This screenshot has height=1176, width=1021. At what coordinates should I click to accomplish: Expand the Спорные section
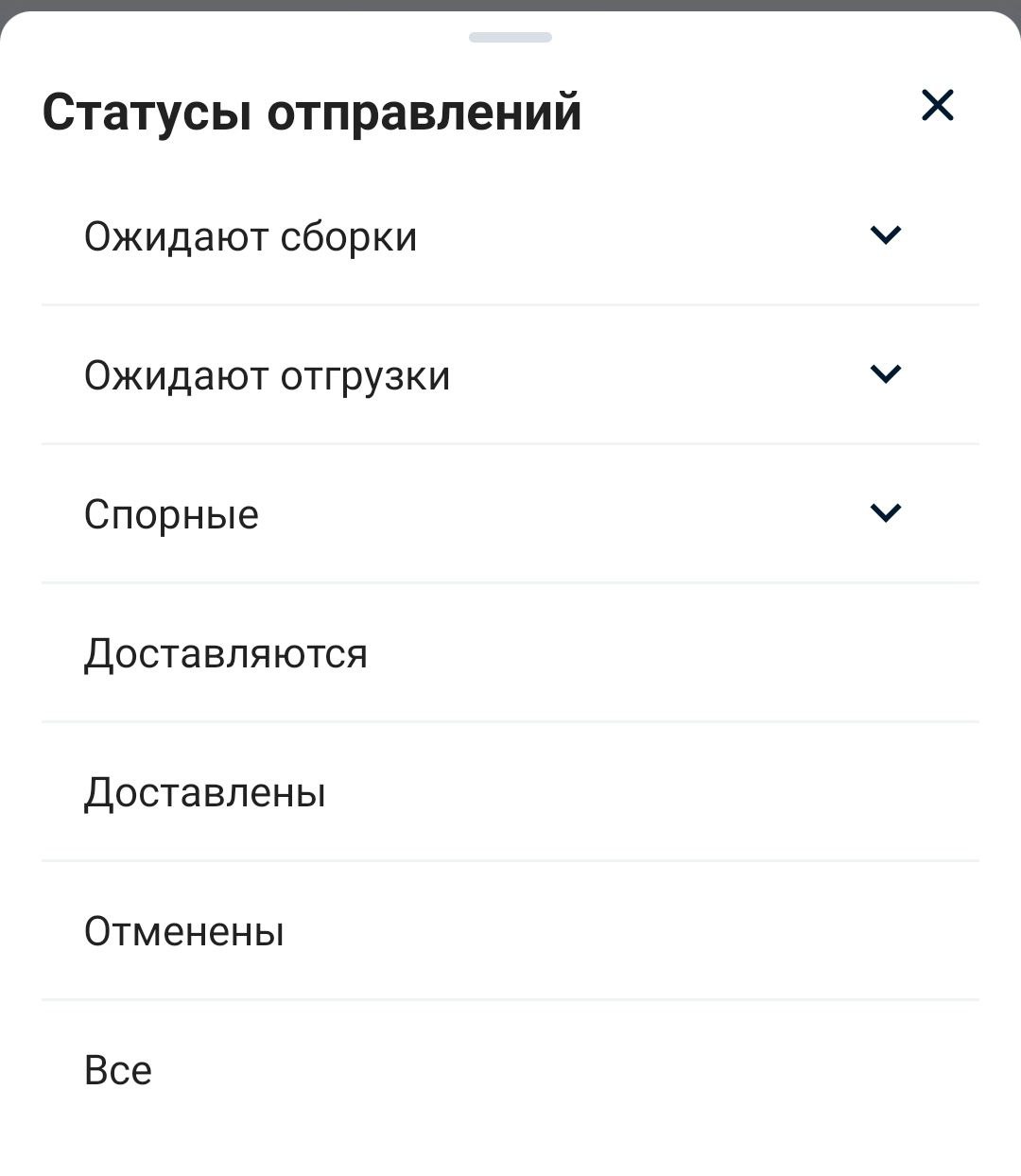[885, 512]
